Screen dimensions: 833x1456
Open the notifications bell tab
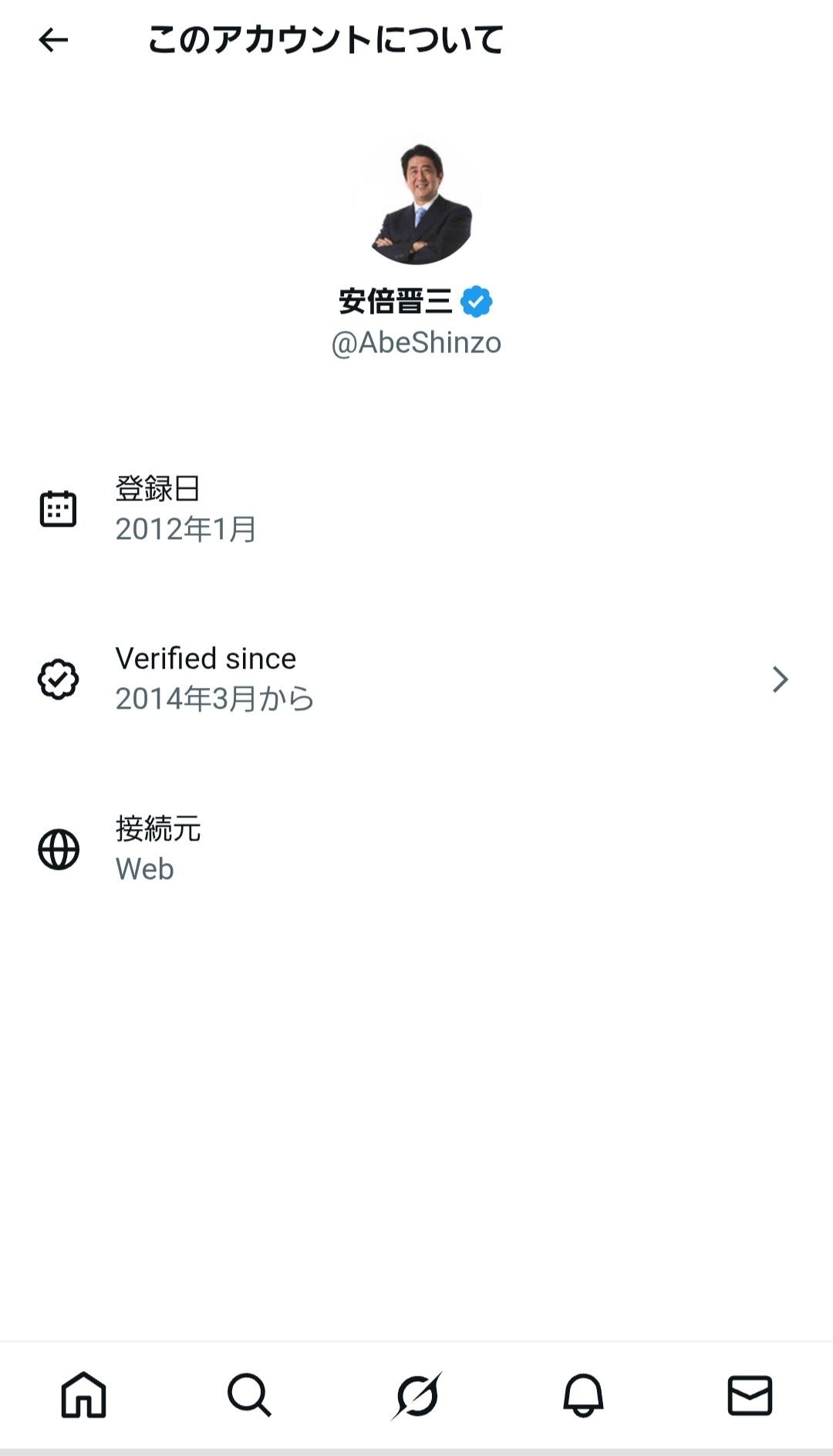(x=583, y=1395)
